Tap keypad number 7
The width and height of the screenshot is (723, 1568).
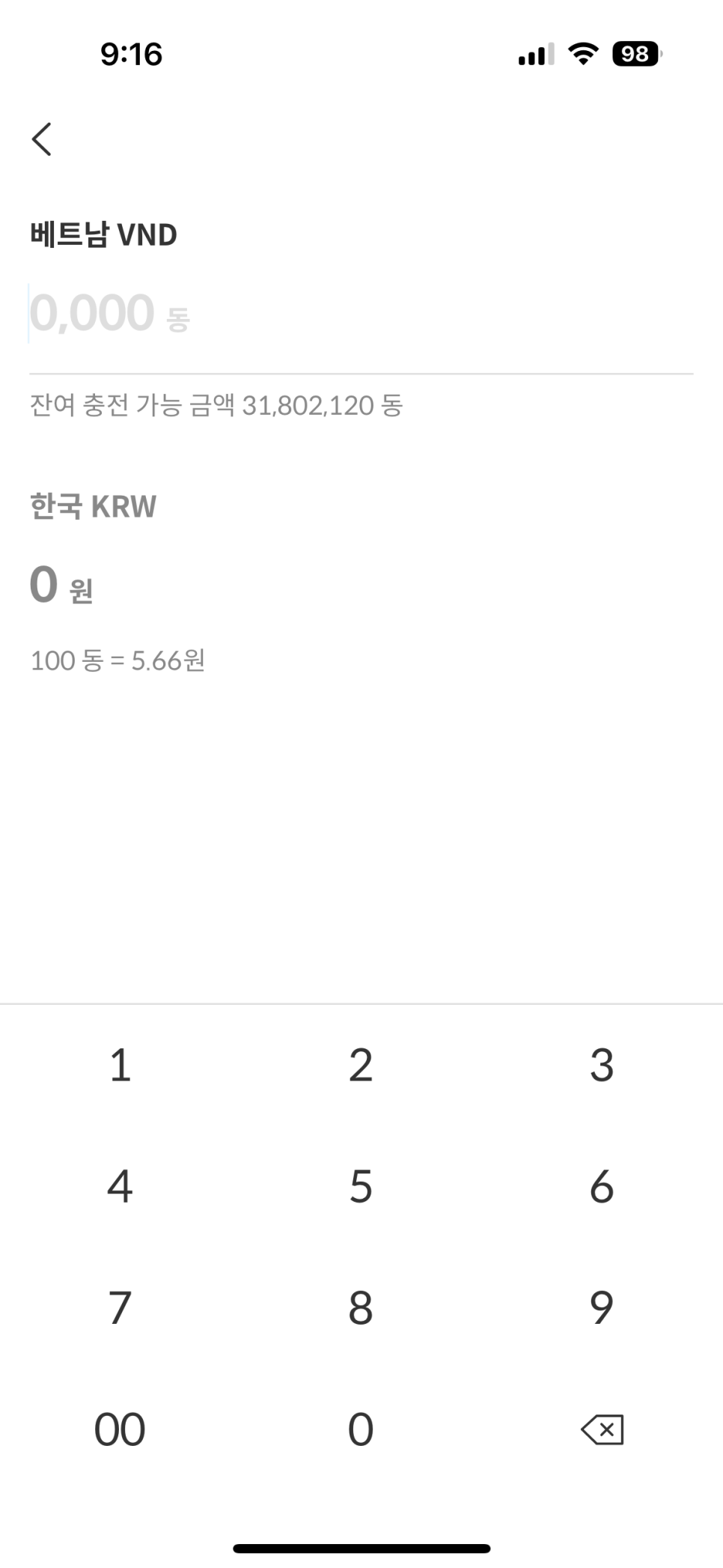coord(120,1308)
